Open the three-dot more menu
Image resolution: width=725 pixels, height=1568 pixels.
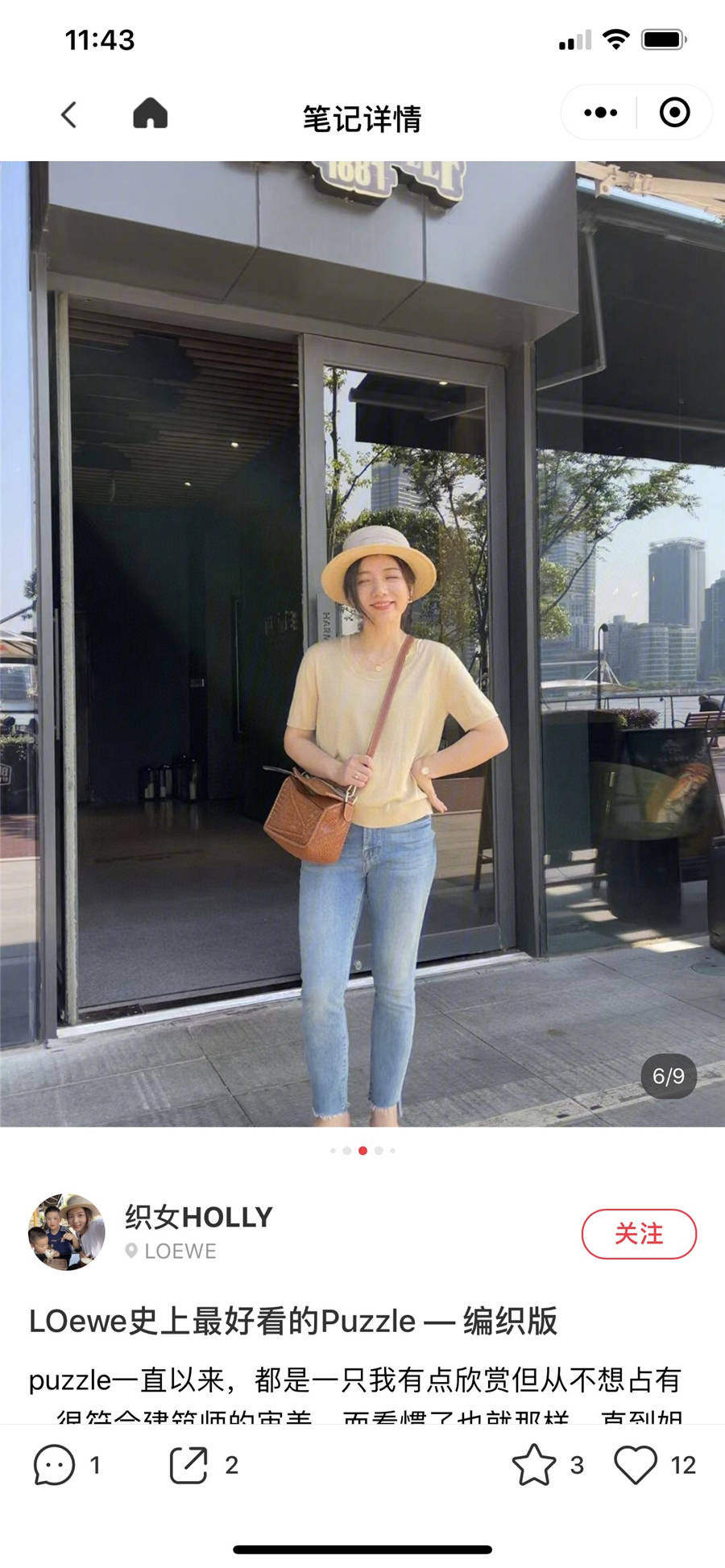point(600,113)
